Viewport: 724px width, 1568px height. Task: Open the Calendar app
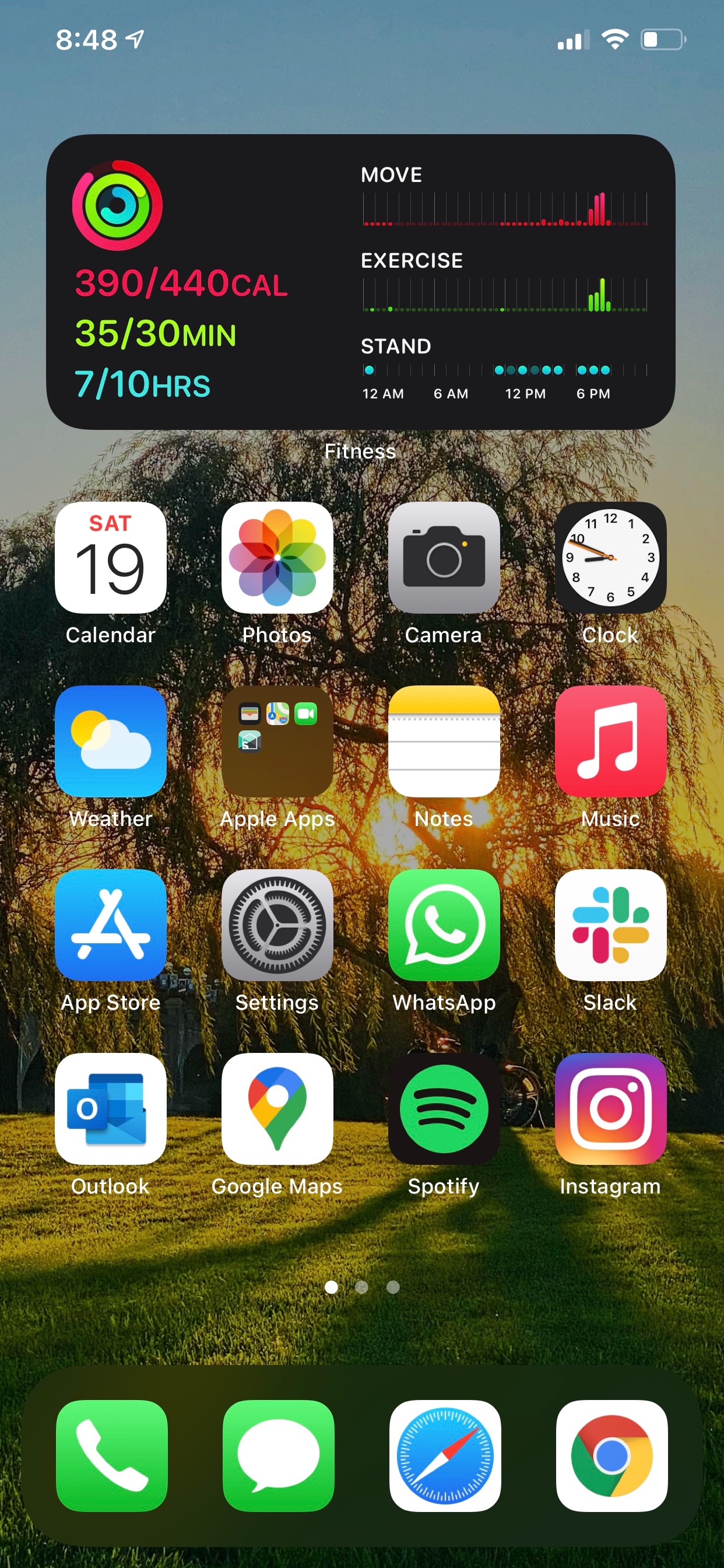point(111,558)
